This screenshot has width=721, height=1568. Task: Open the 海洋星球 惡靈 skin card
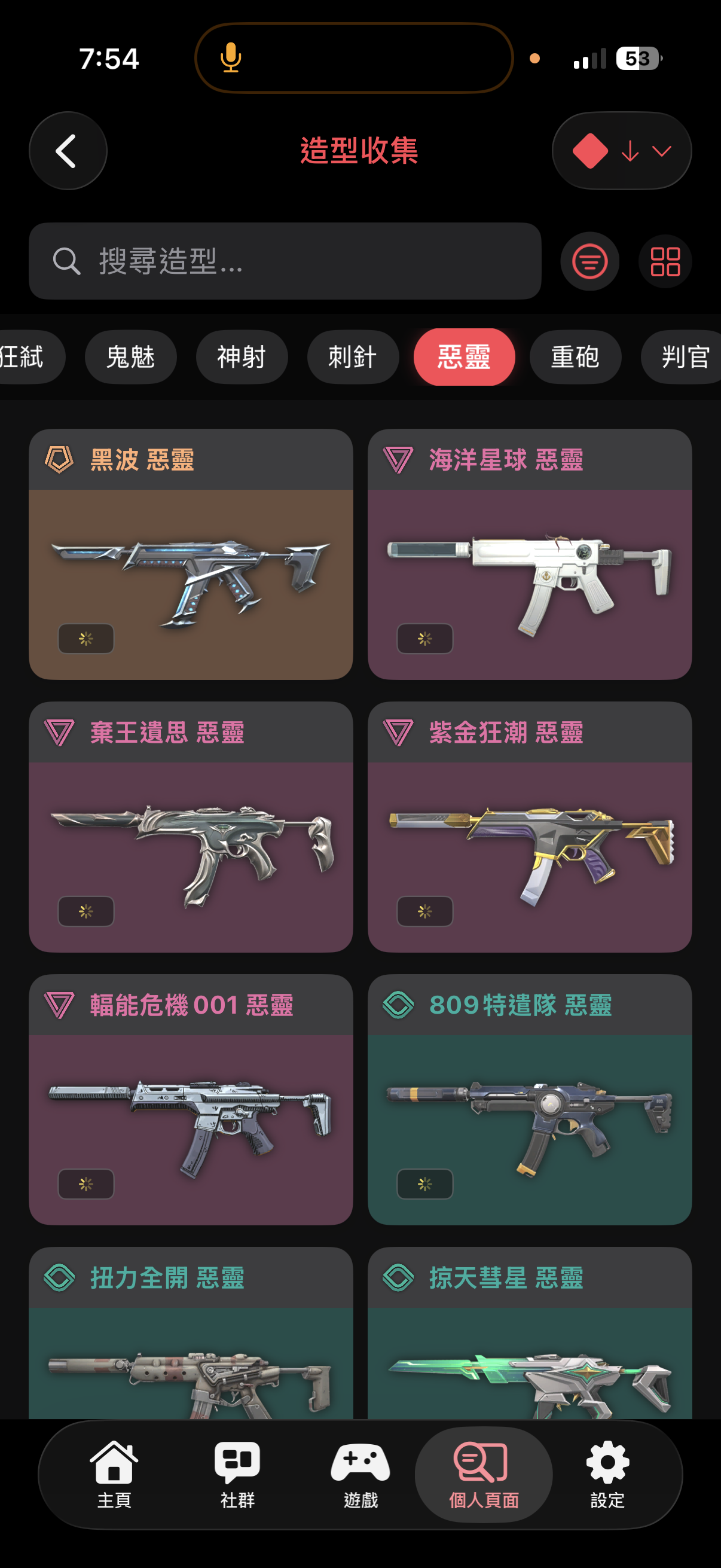pyautogui.click(x=529, y=554)
